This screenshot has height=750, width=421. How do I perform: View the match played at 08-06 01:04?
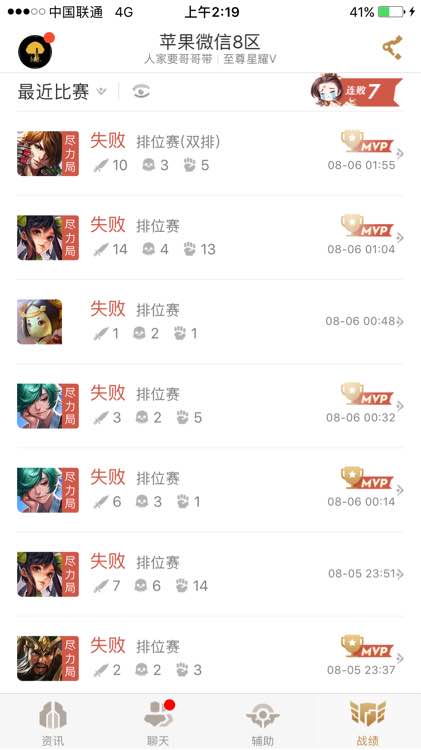point(210,237)
